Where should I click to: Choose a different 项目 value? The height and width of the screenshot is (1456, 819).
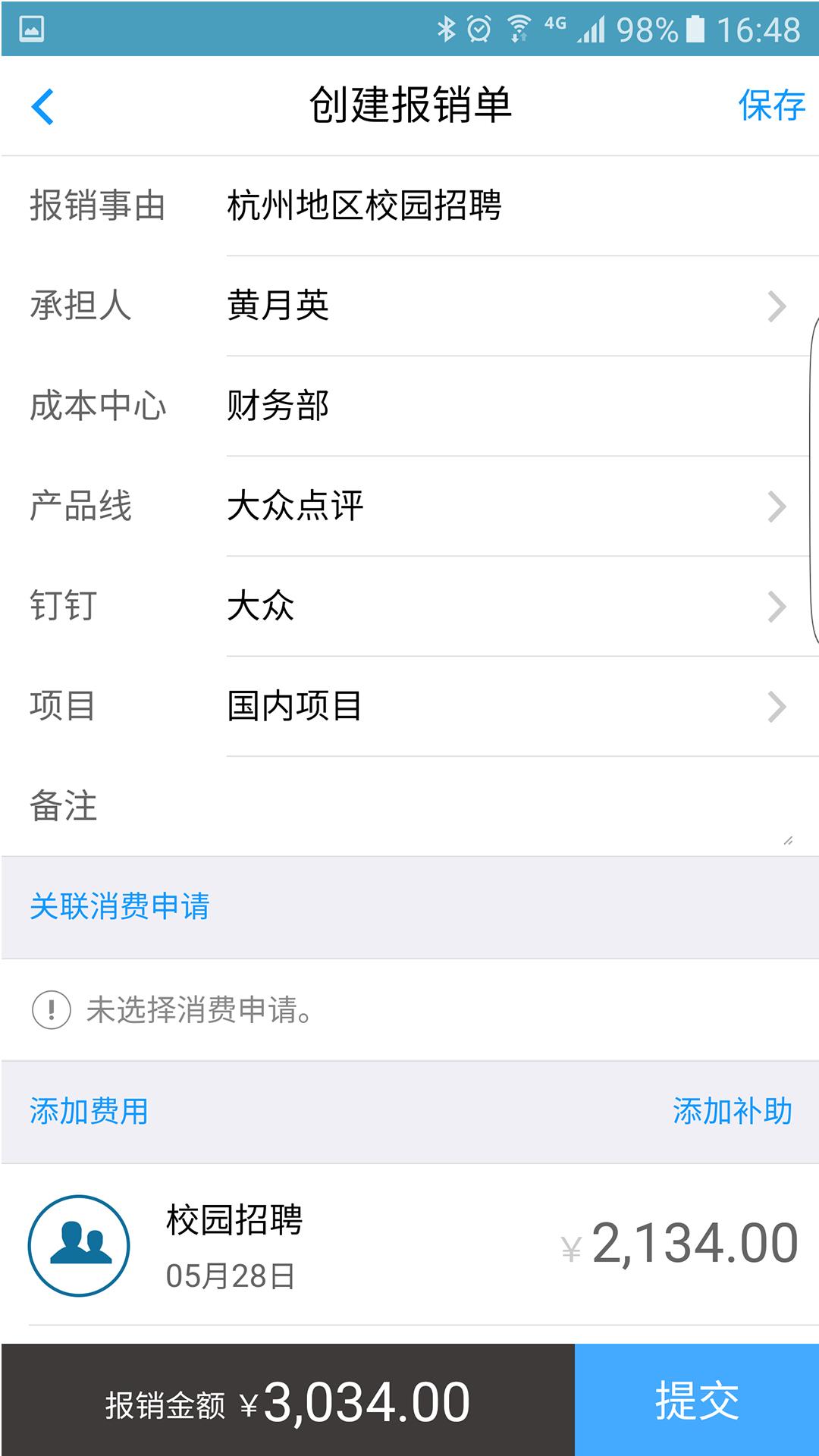tap(409, 706)
